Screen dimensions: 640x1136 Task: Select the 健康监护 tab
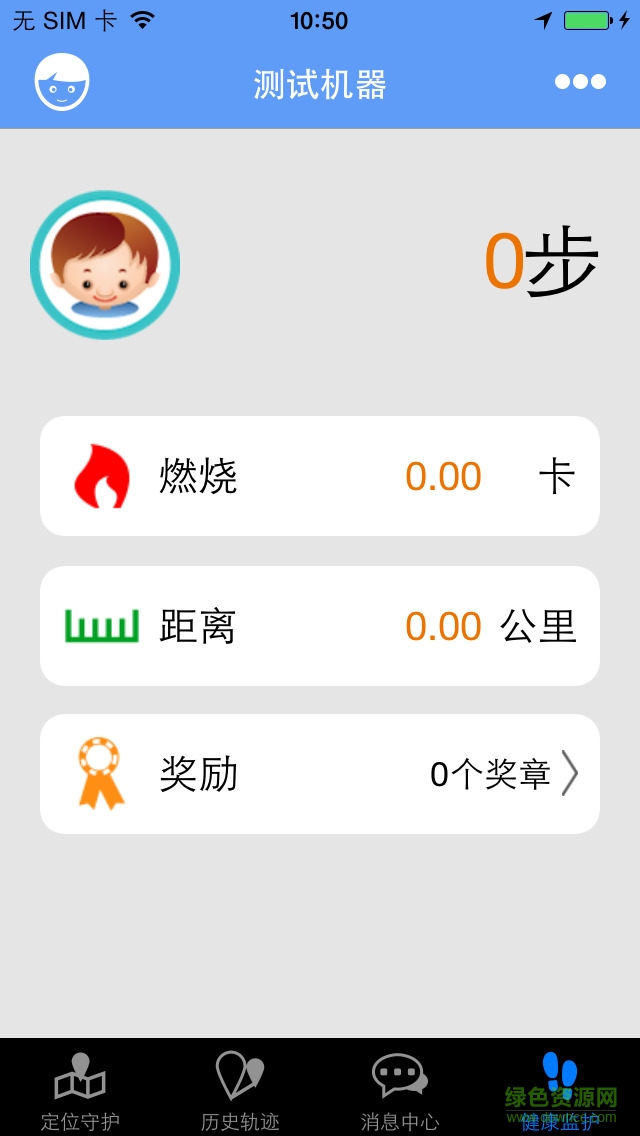(560, 1090)
